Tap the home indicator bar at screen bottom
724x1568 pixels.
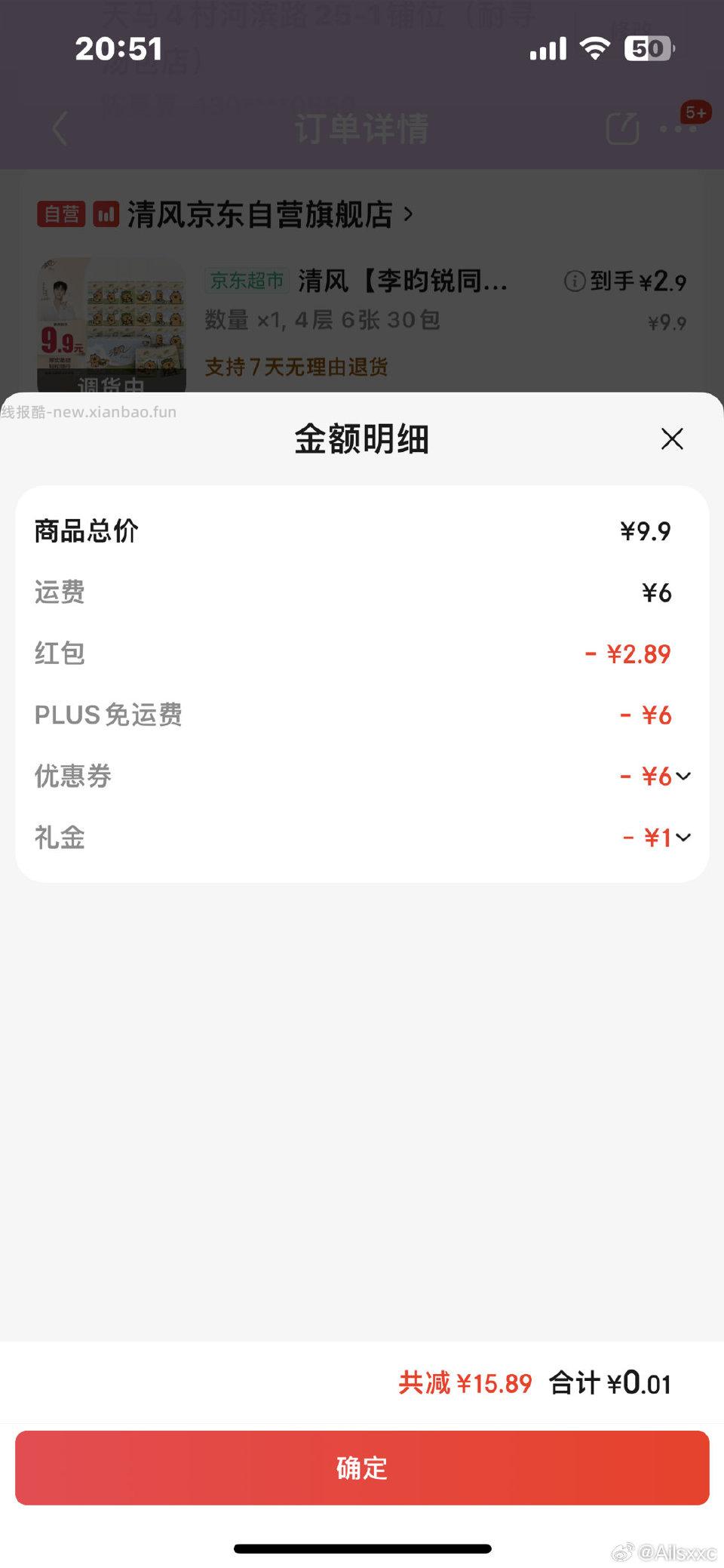361,1545
